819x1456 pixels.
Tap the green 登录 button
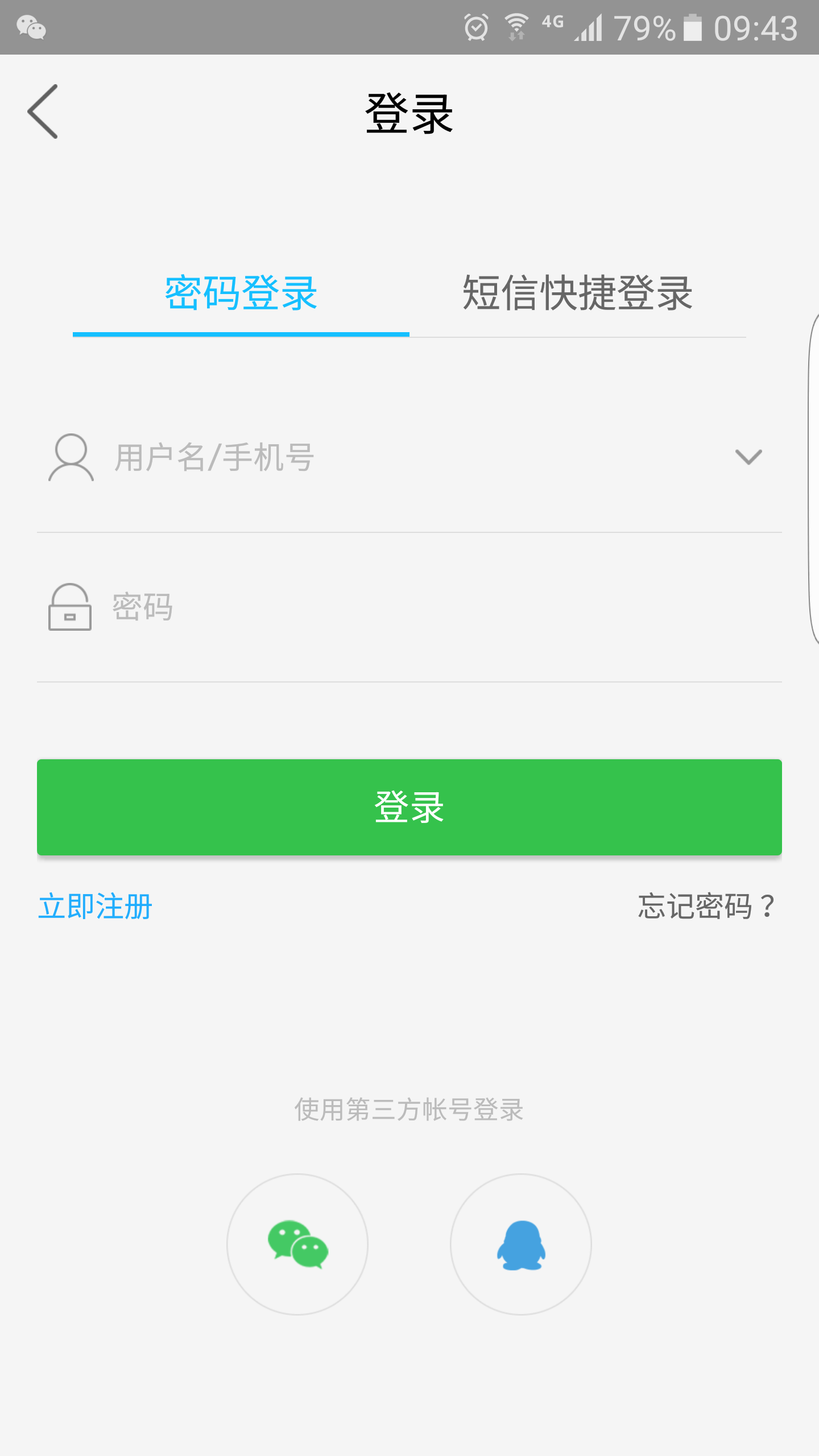click(x=409, y=807)
